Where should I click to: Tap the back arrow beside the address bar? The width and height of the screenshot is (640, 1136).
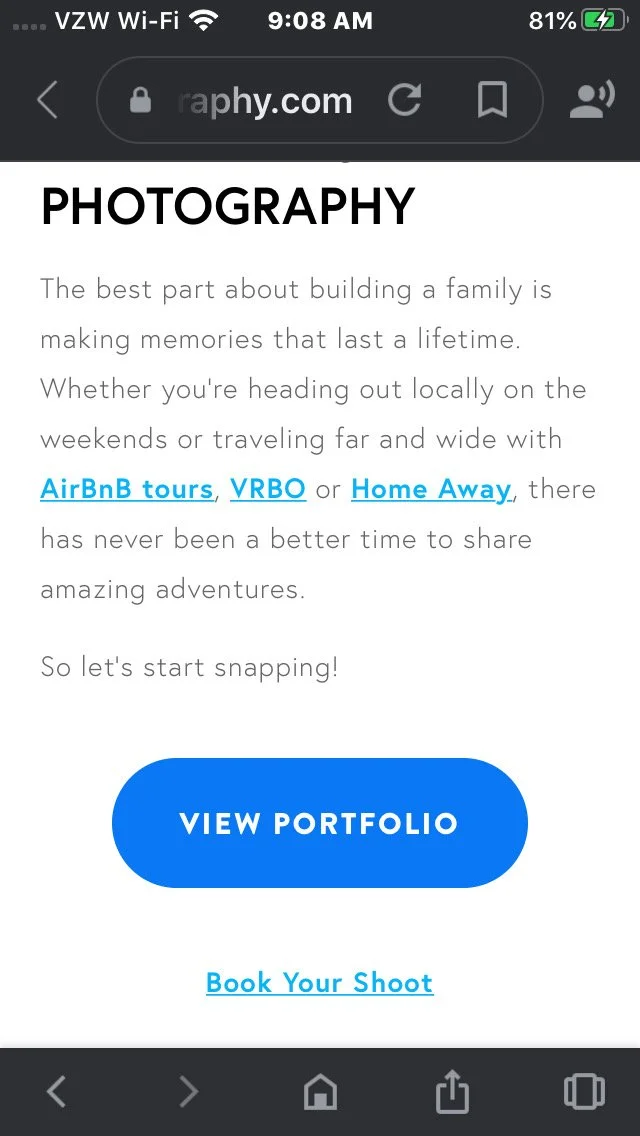tap(47, 100)
